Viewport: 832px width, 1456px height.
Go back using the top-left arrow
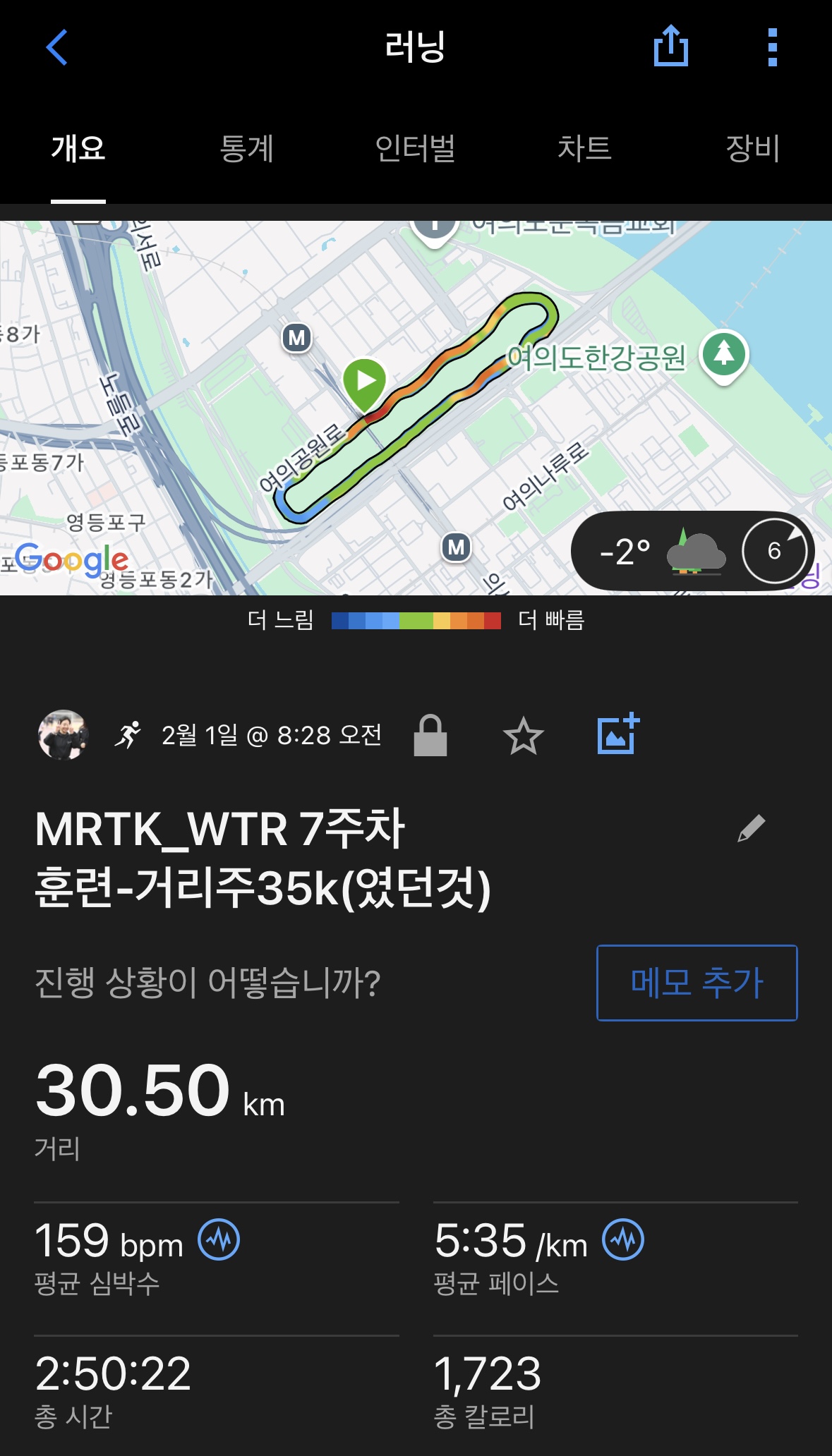(x=56, y=47)
